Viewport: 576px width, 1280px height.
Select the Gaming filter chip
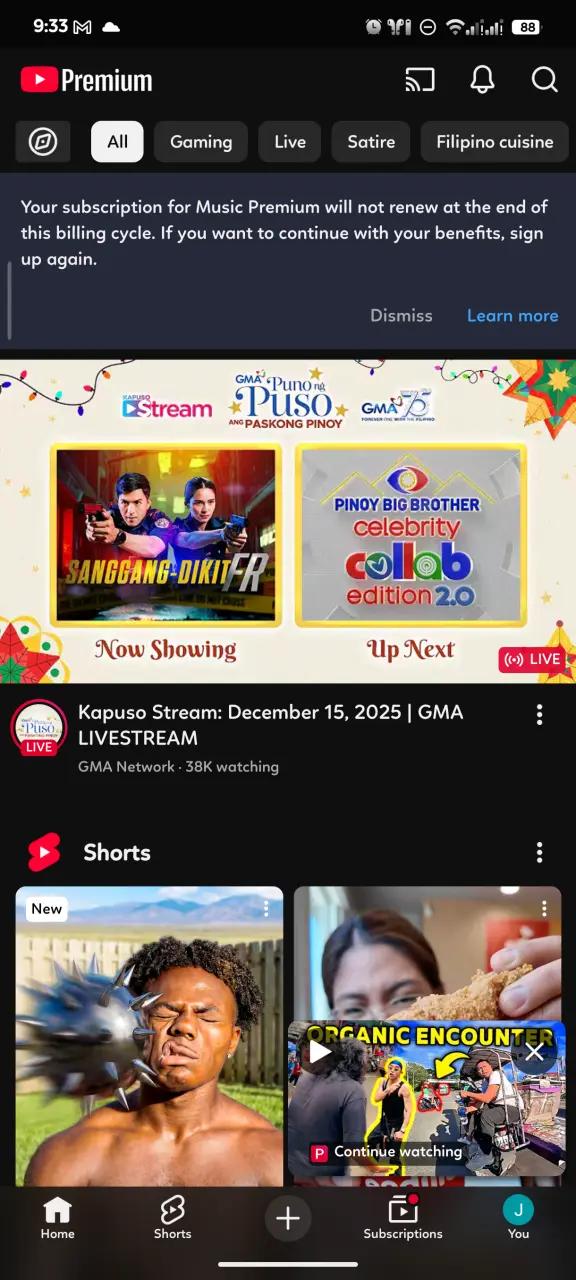[201, 142]
